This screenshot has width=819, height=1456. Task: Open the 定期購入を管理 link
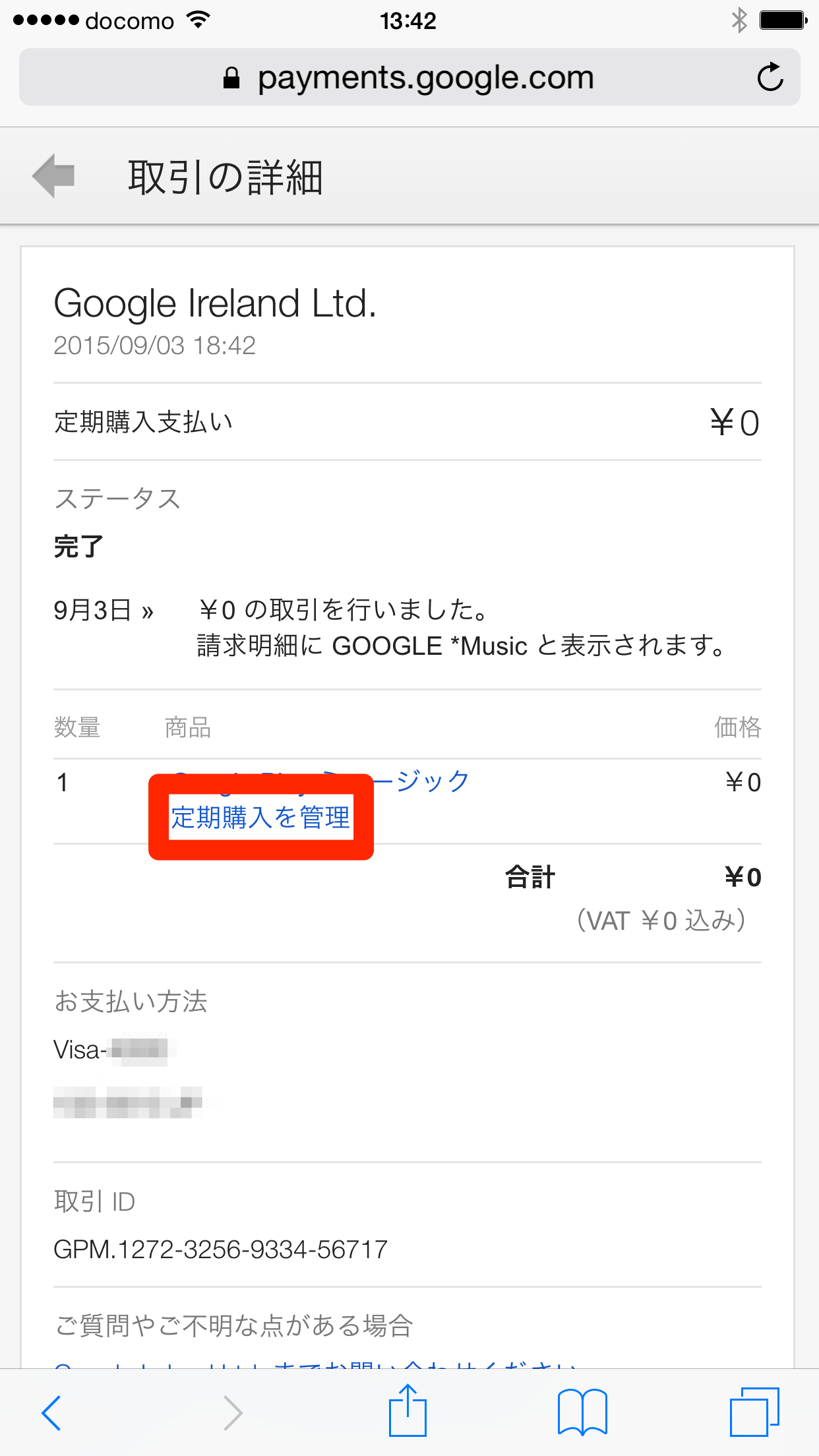(260, 818)
